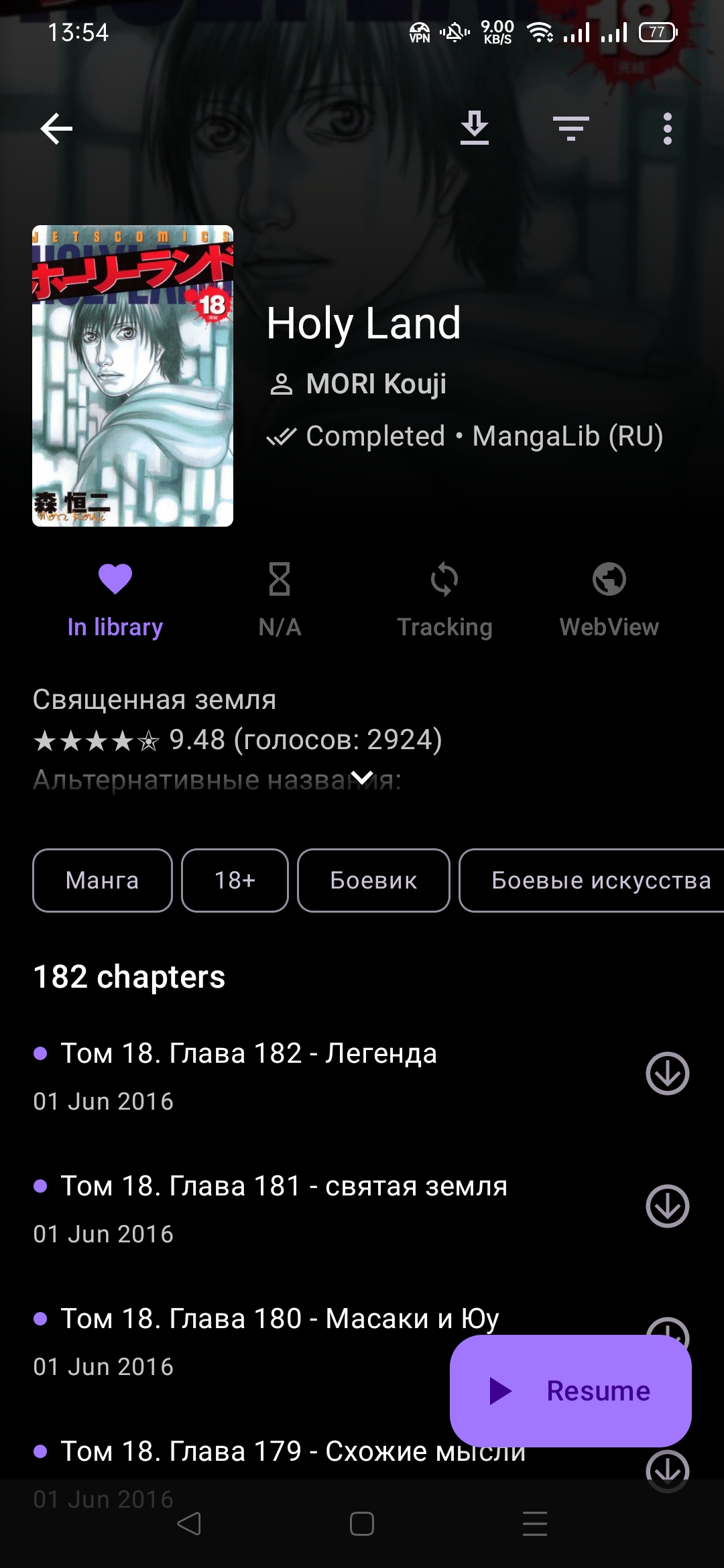Screen dimensions: 724x1568
Task: Open the chapter filter options
Action: (570, 129)
